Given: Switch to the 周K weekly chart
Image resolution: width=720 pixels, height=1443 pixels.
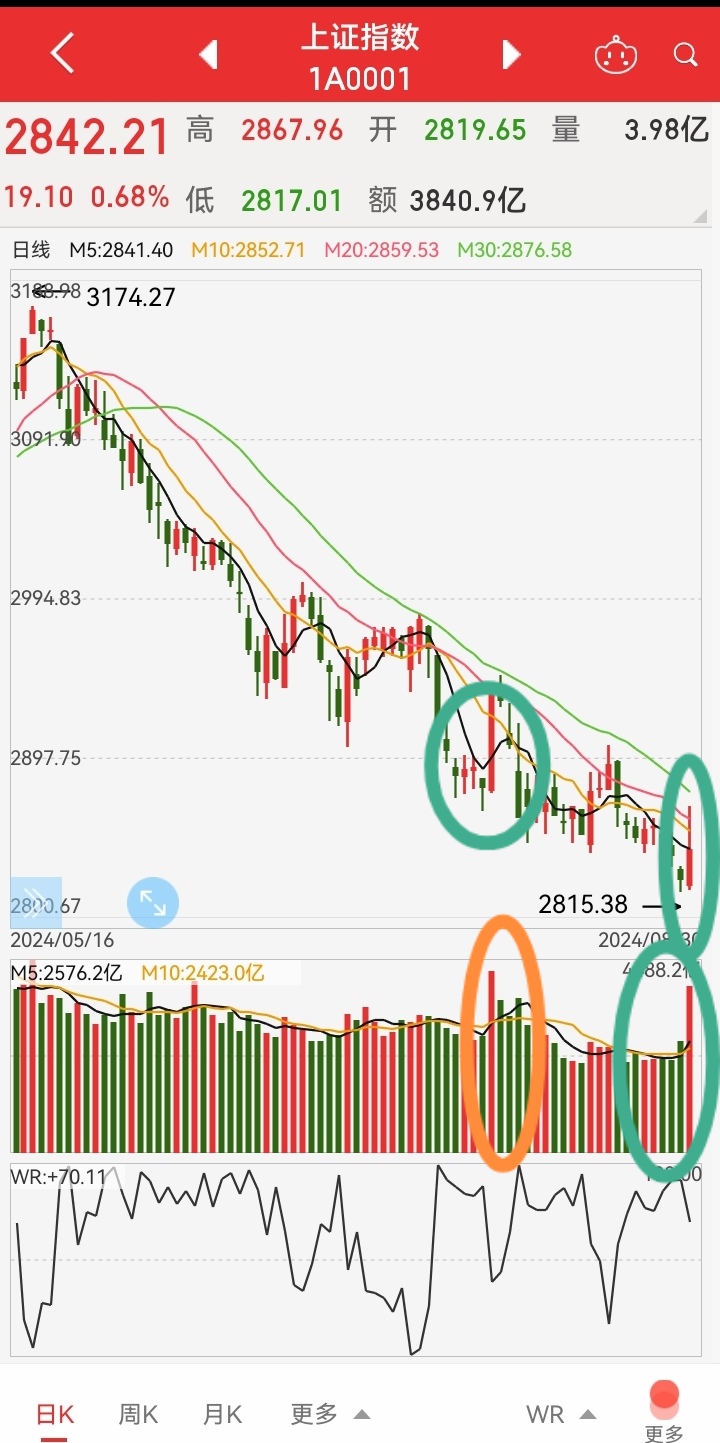Looking at the screenshot, I should point(138,1414).
